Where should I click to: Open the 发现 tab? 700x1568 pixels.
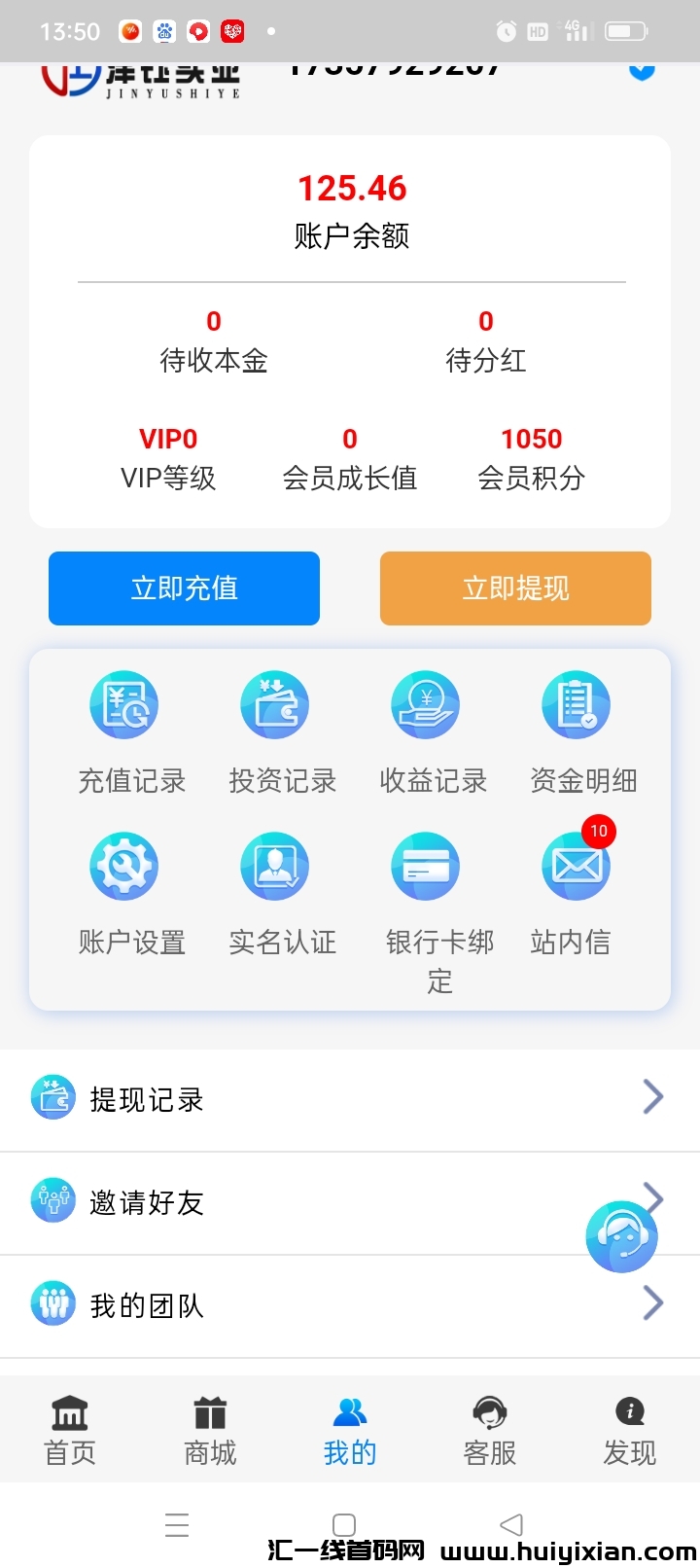629,1428
